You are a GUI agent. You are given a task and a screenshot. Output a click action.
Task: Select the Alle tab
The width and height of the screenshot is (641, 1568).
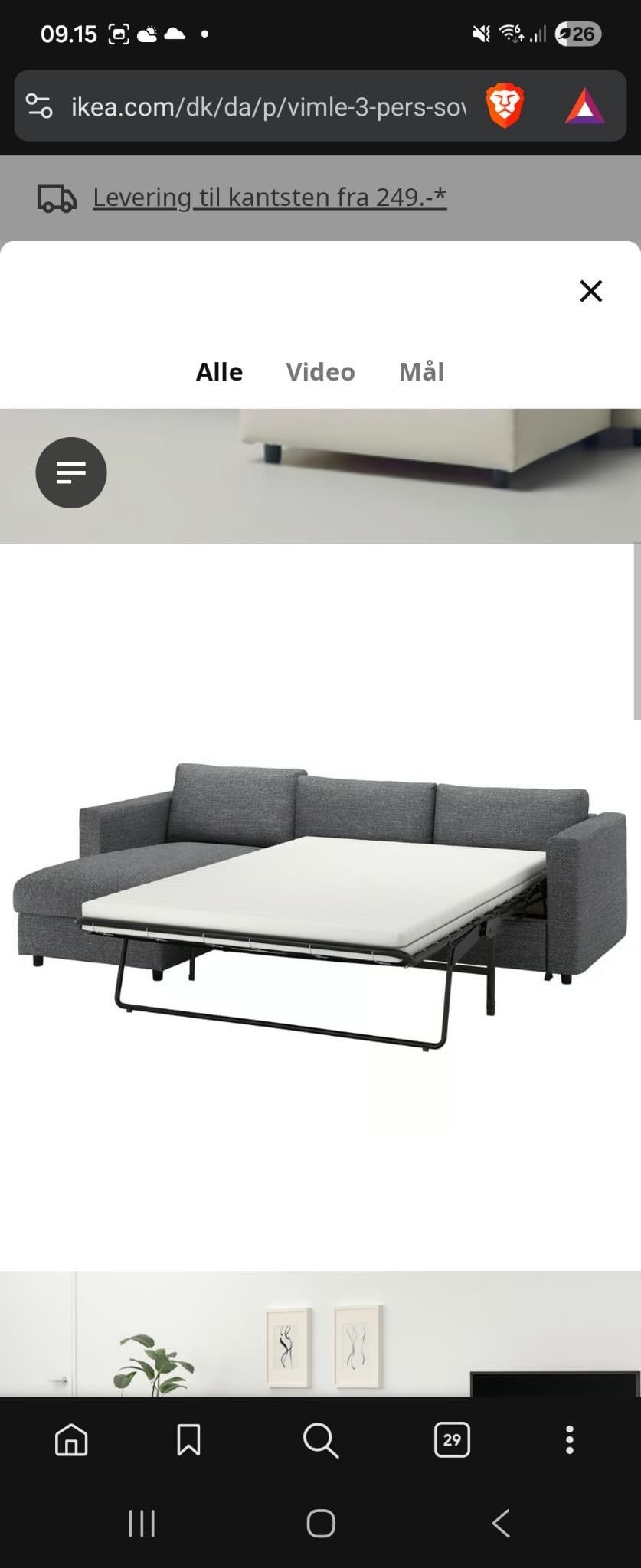219,372
